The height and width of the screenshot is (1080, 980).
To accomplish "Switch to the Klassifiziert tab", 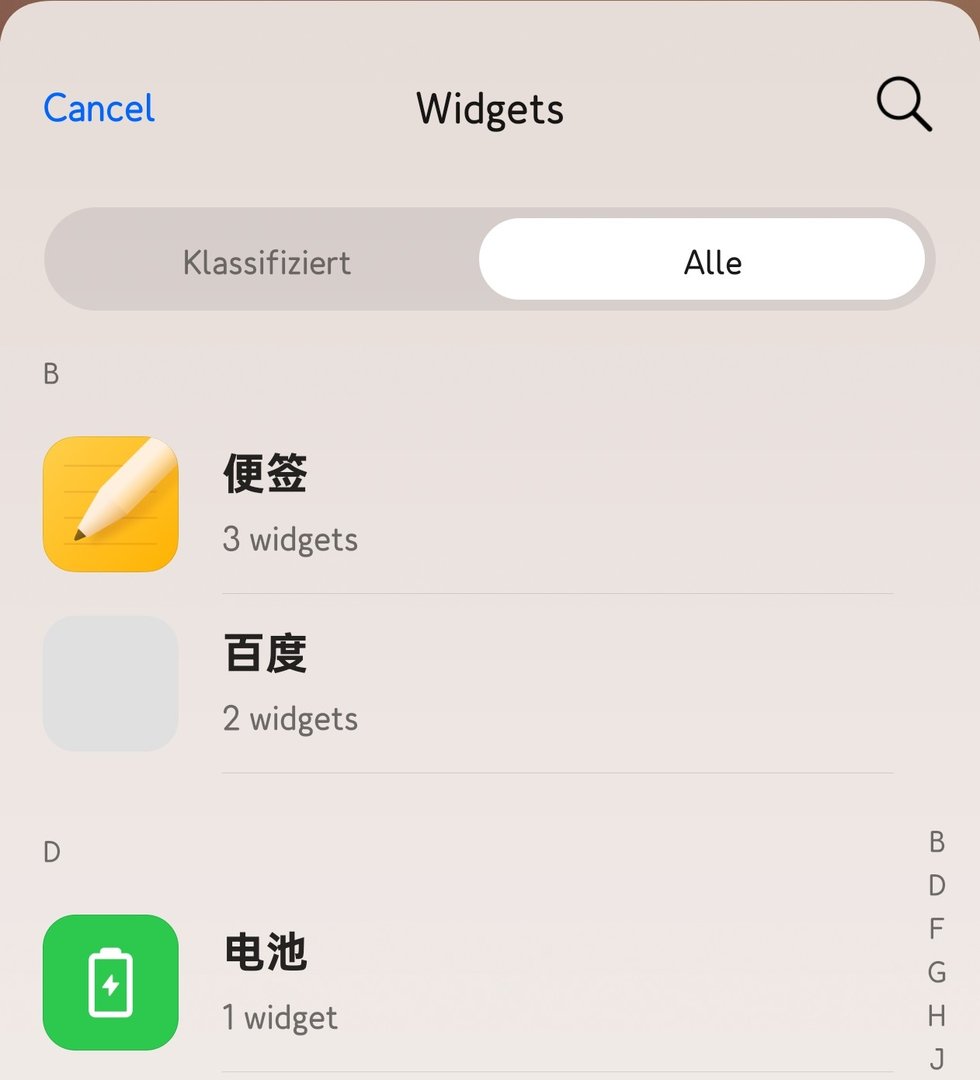I will [x=266, y=262].
